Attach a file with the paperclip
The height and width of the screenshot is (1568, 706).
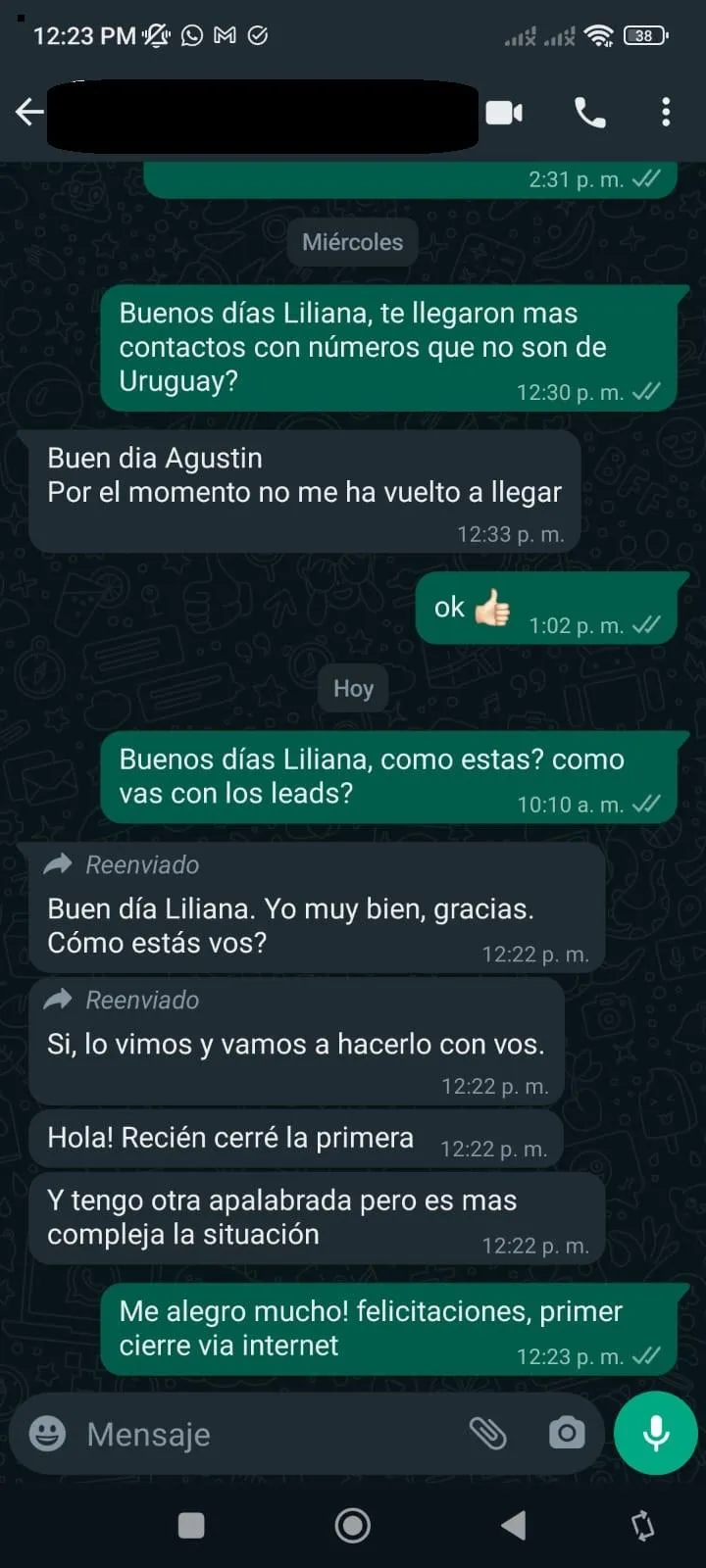487,1434
